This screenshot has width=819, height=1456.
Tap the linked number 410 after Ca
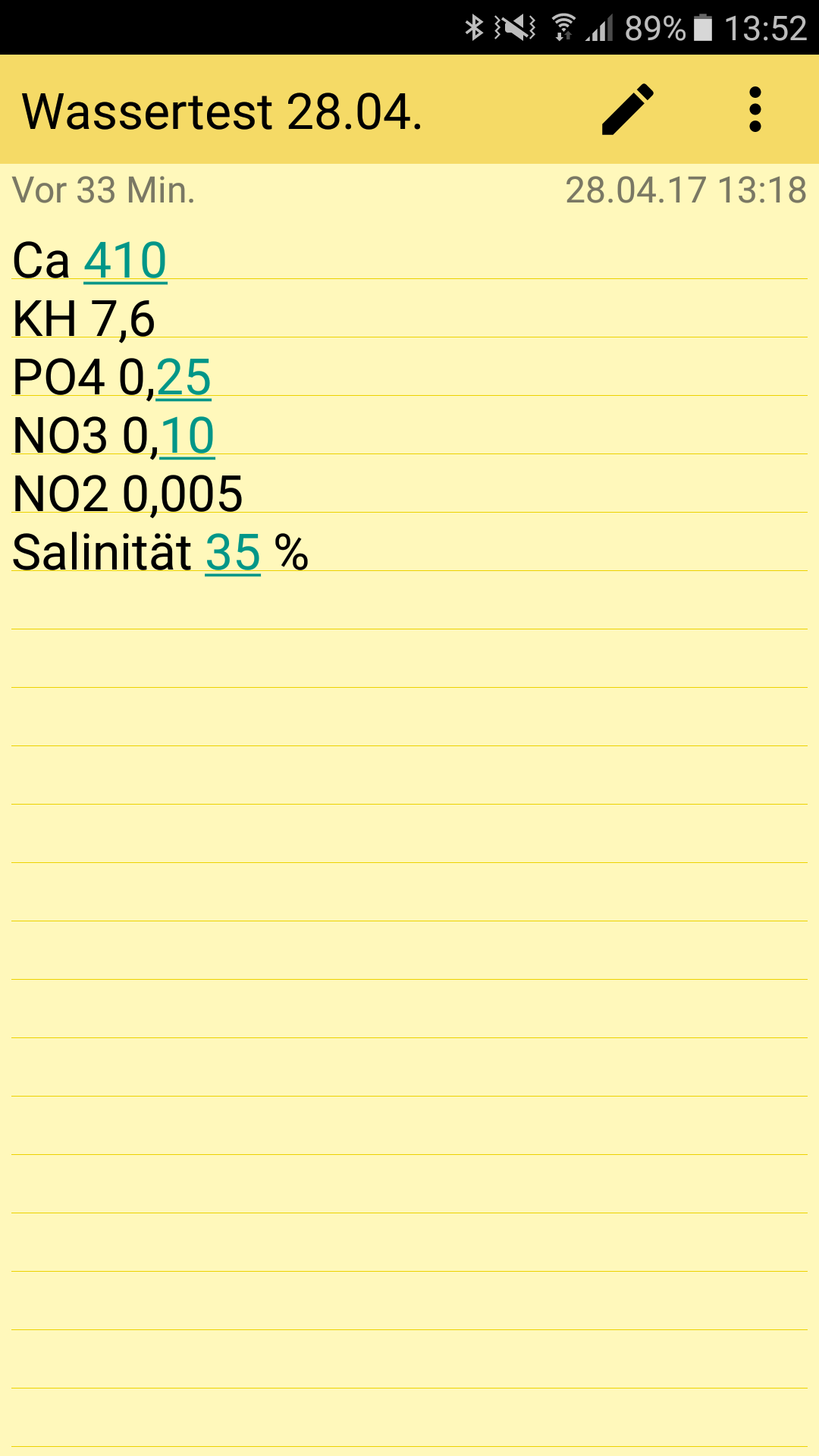[125, 261]
